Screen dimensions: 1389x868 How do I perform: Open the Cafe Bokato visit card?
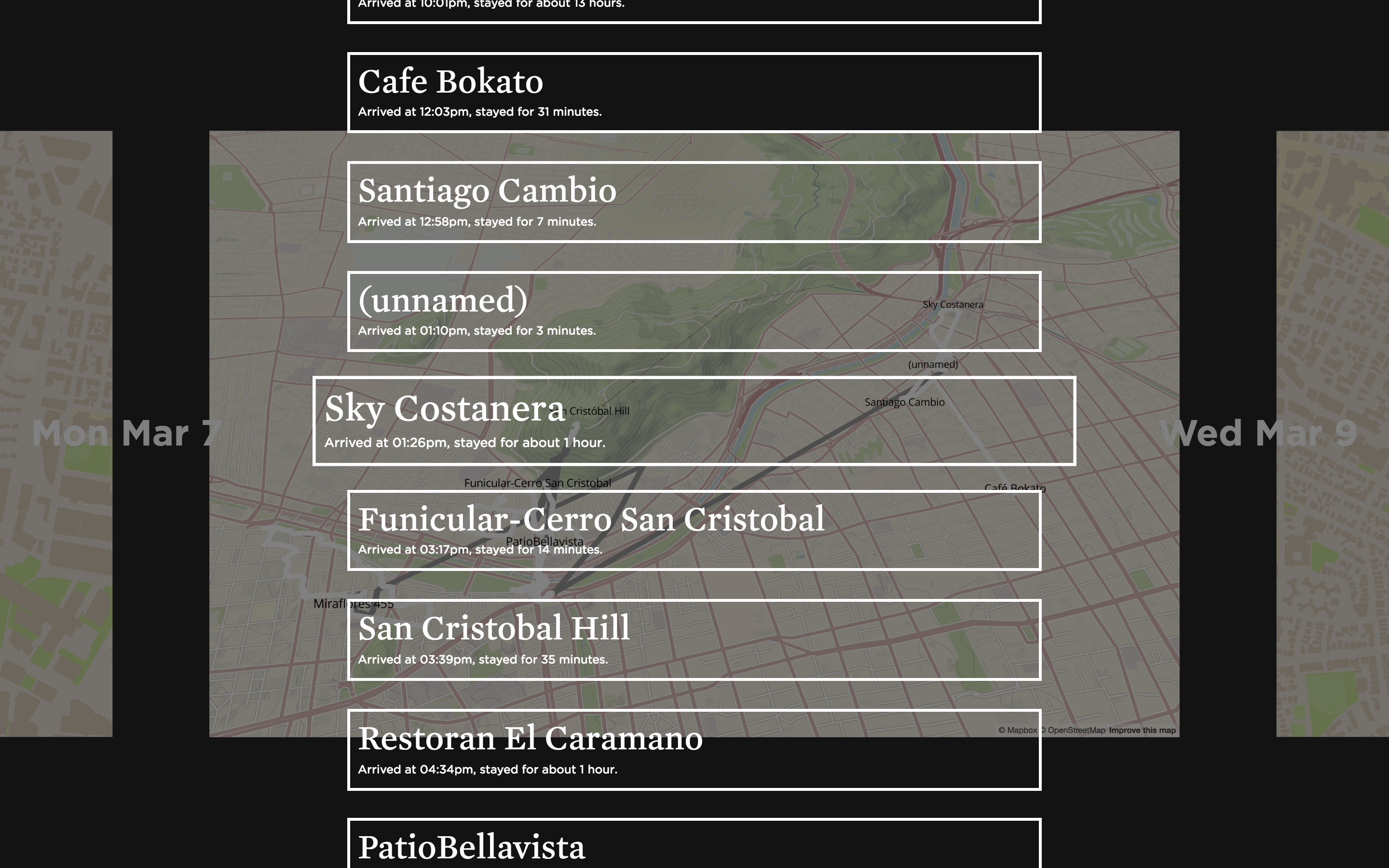694,93
